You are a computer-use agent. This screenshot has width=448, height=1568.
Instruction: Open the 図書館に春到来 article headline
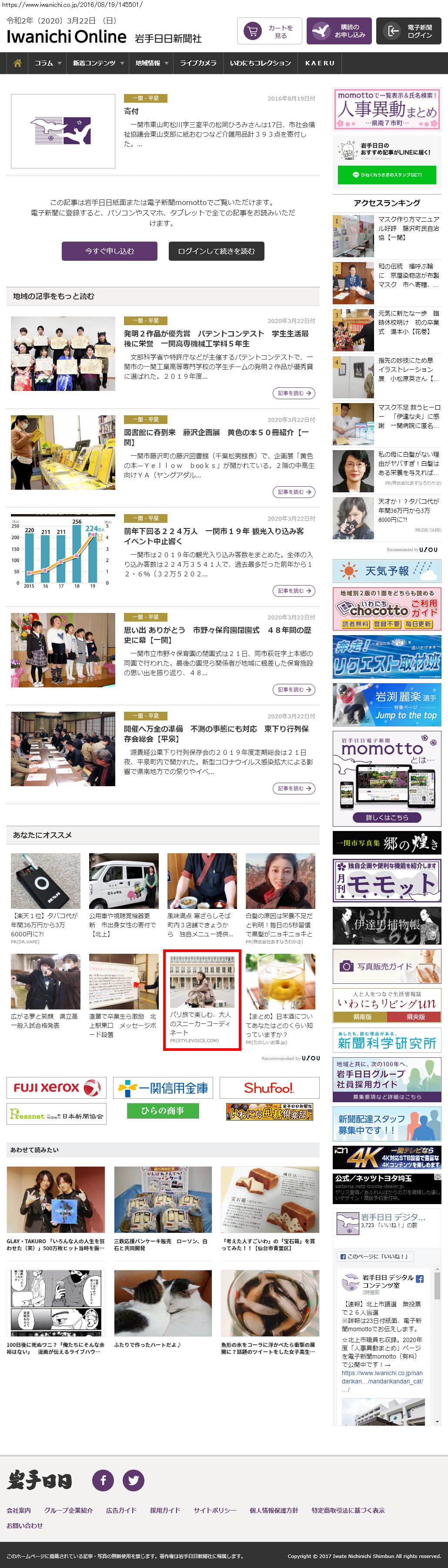[216, 437]
